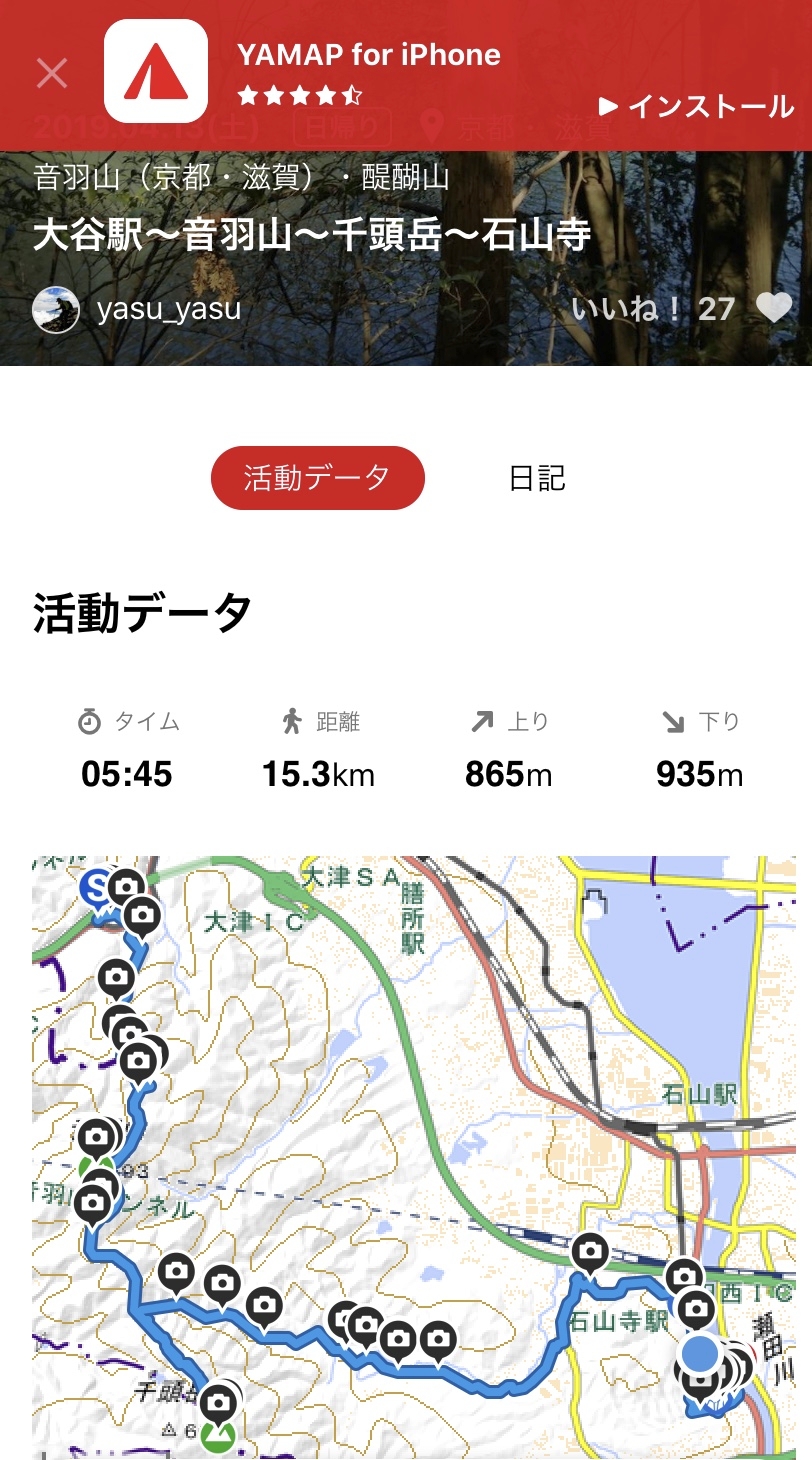Switch to the 日記 tab
The width and height of the screenshot is (812, 1460).
coord(537,478)
